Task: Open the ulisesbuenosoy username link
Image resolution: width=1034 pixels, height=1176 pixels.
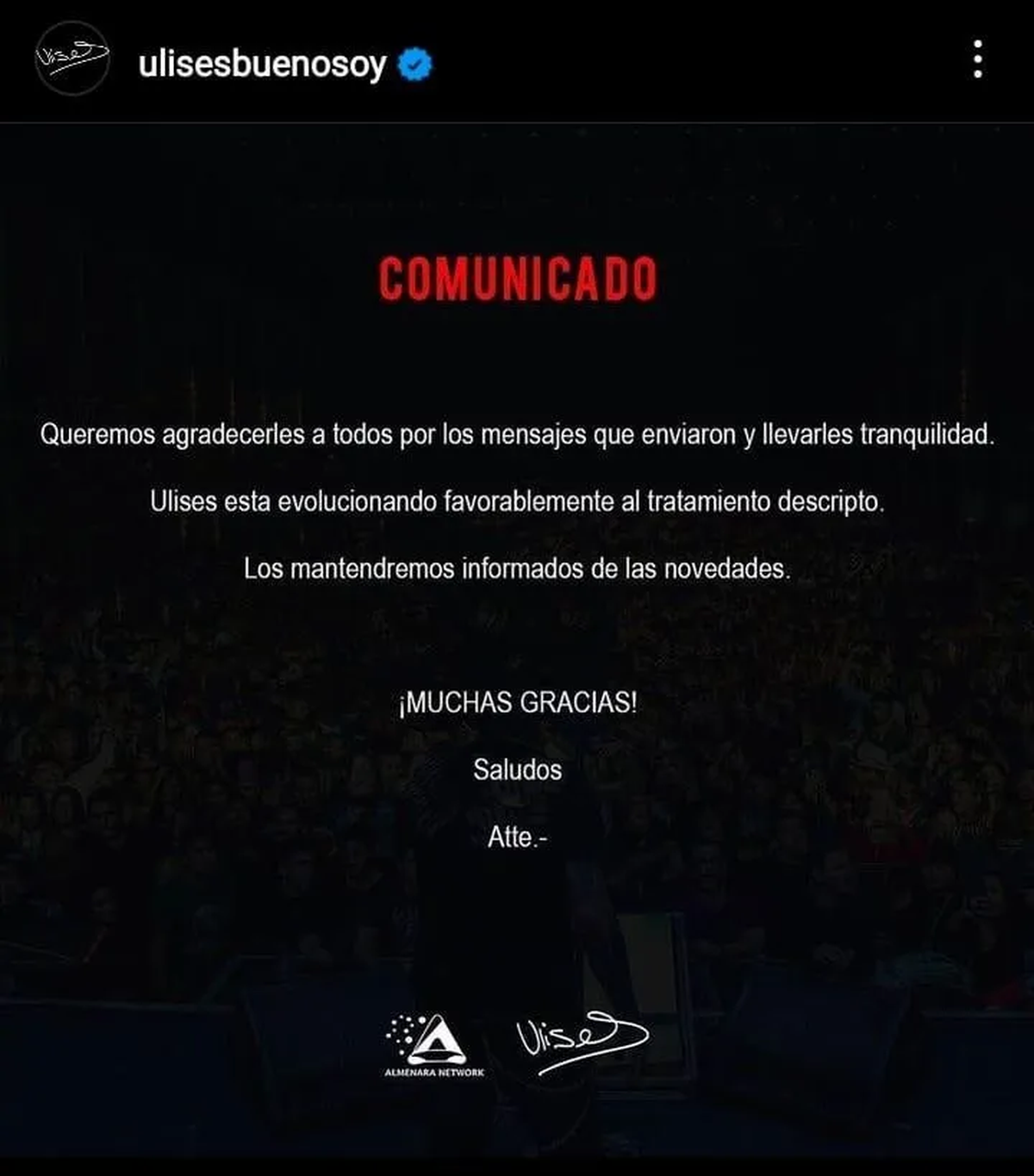Action: [x=262, y=64]
